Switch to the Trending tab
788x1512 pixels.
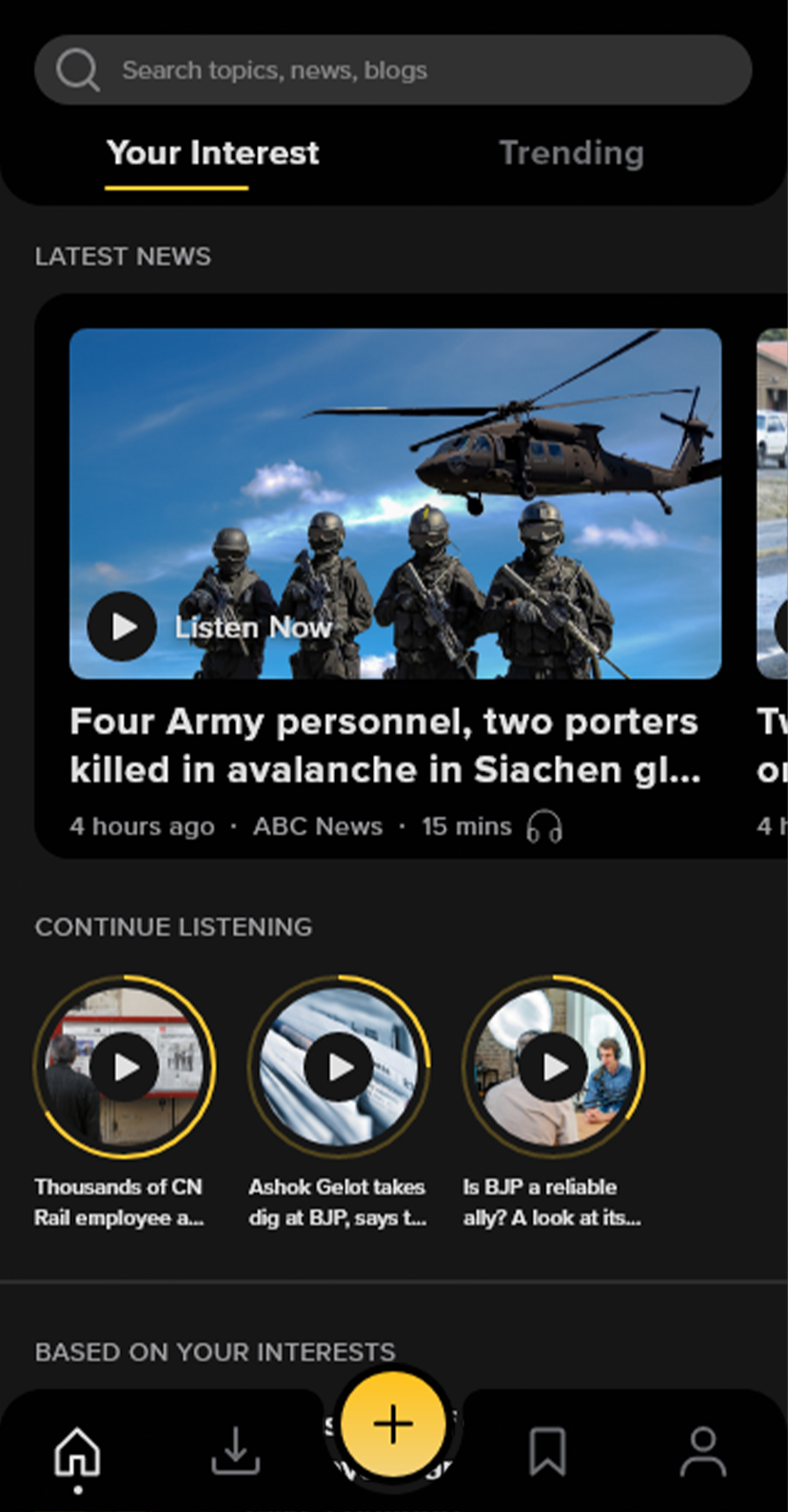click(x=571, y=152)
